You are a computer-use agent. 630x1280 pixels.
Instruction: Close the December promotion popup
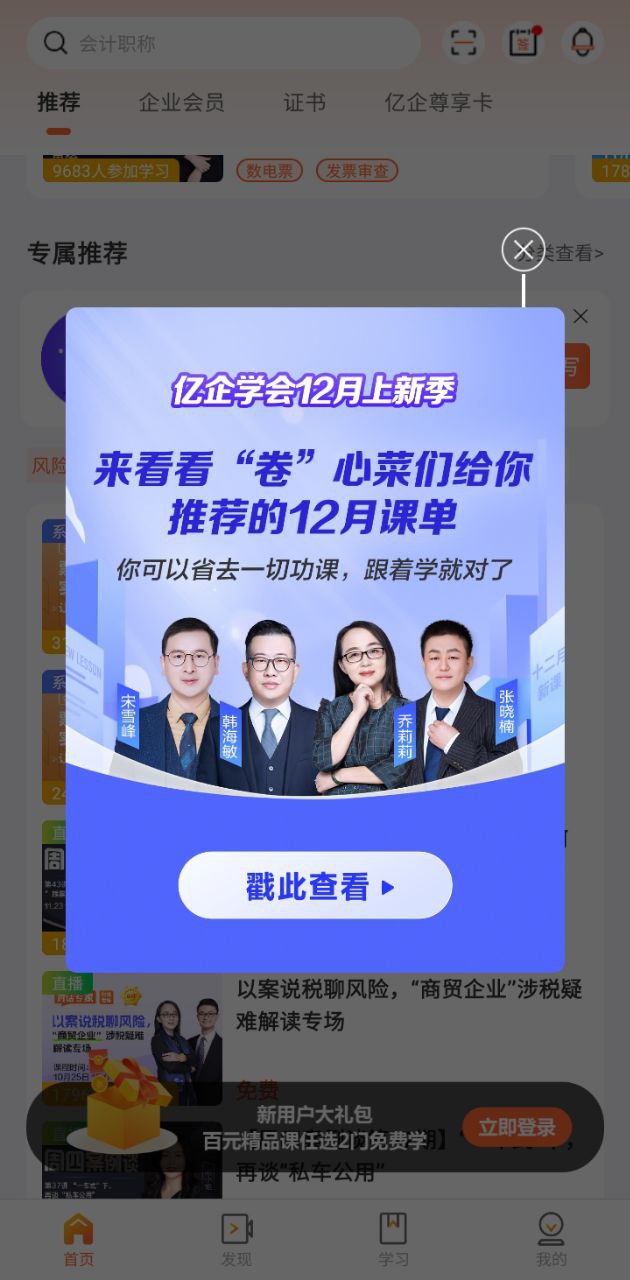coord(523,250)
